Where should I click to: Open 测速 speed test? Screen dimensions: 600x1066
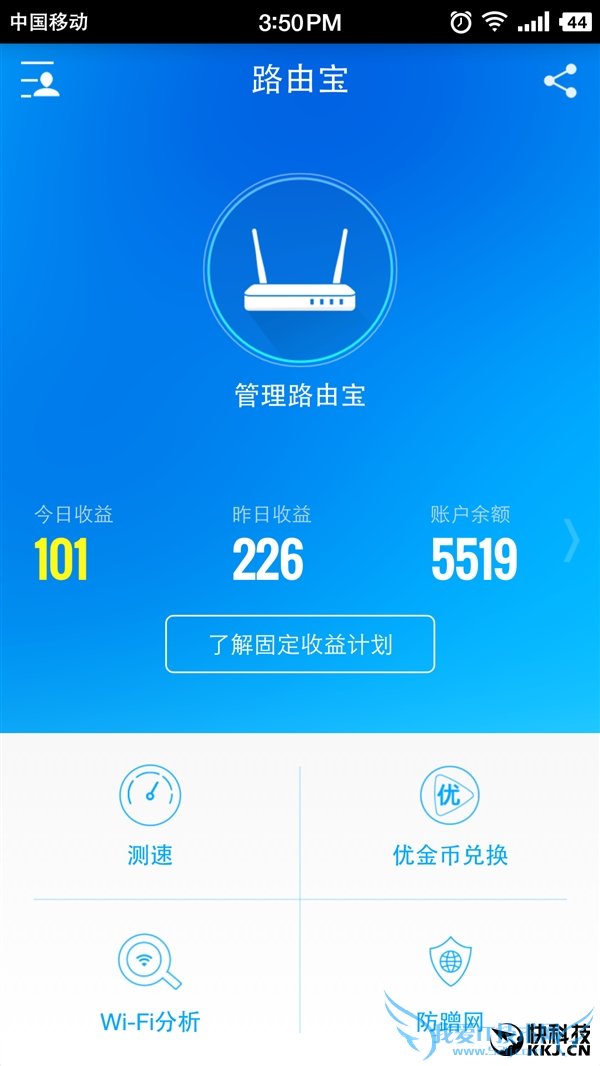[150, 815]
